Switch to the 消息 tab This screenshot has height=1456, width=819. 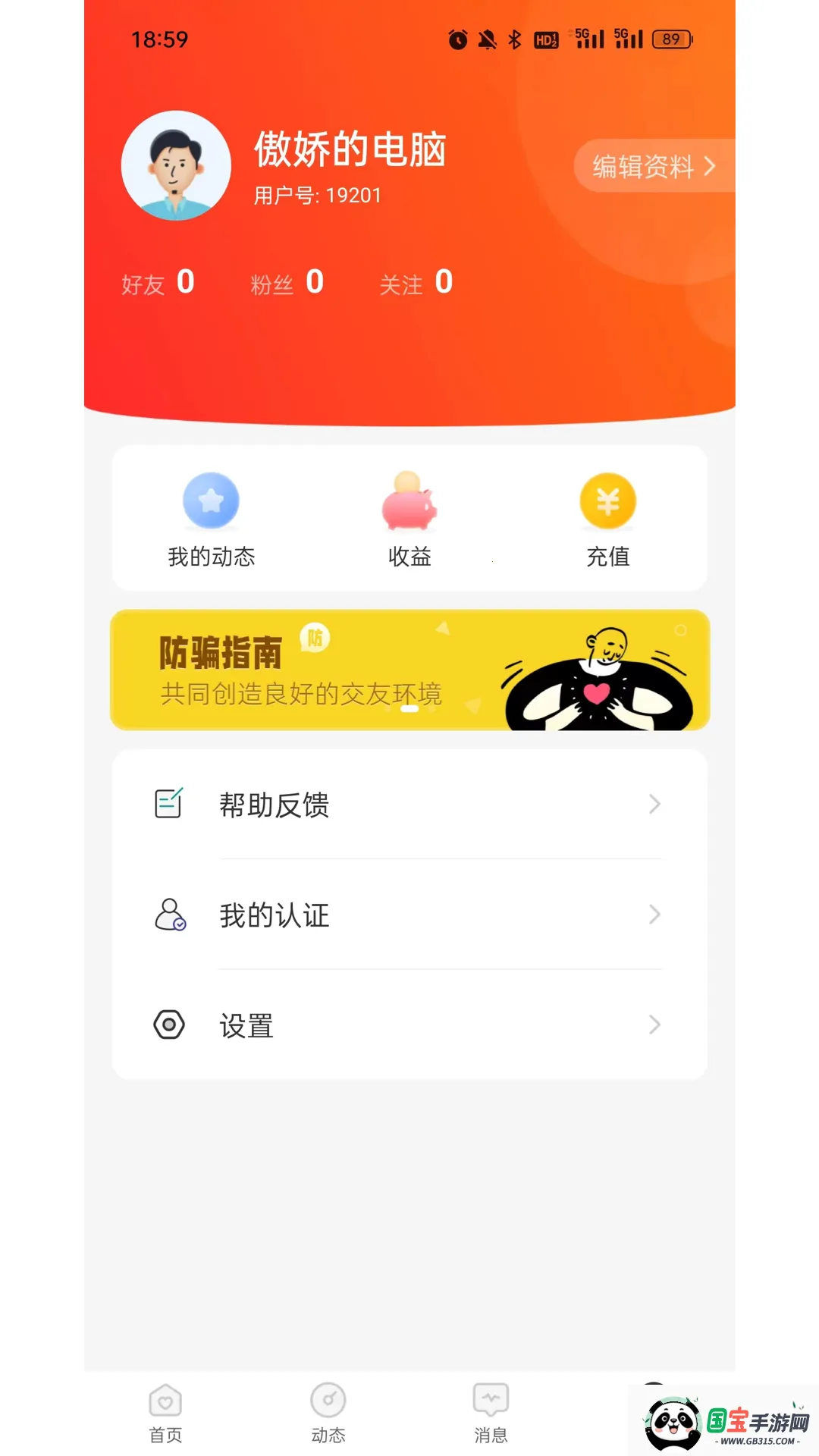491,1413
